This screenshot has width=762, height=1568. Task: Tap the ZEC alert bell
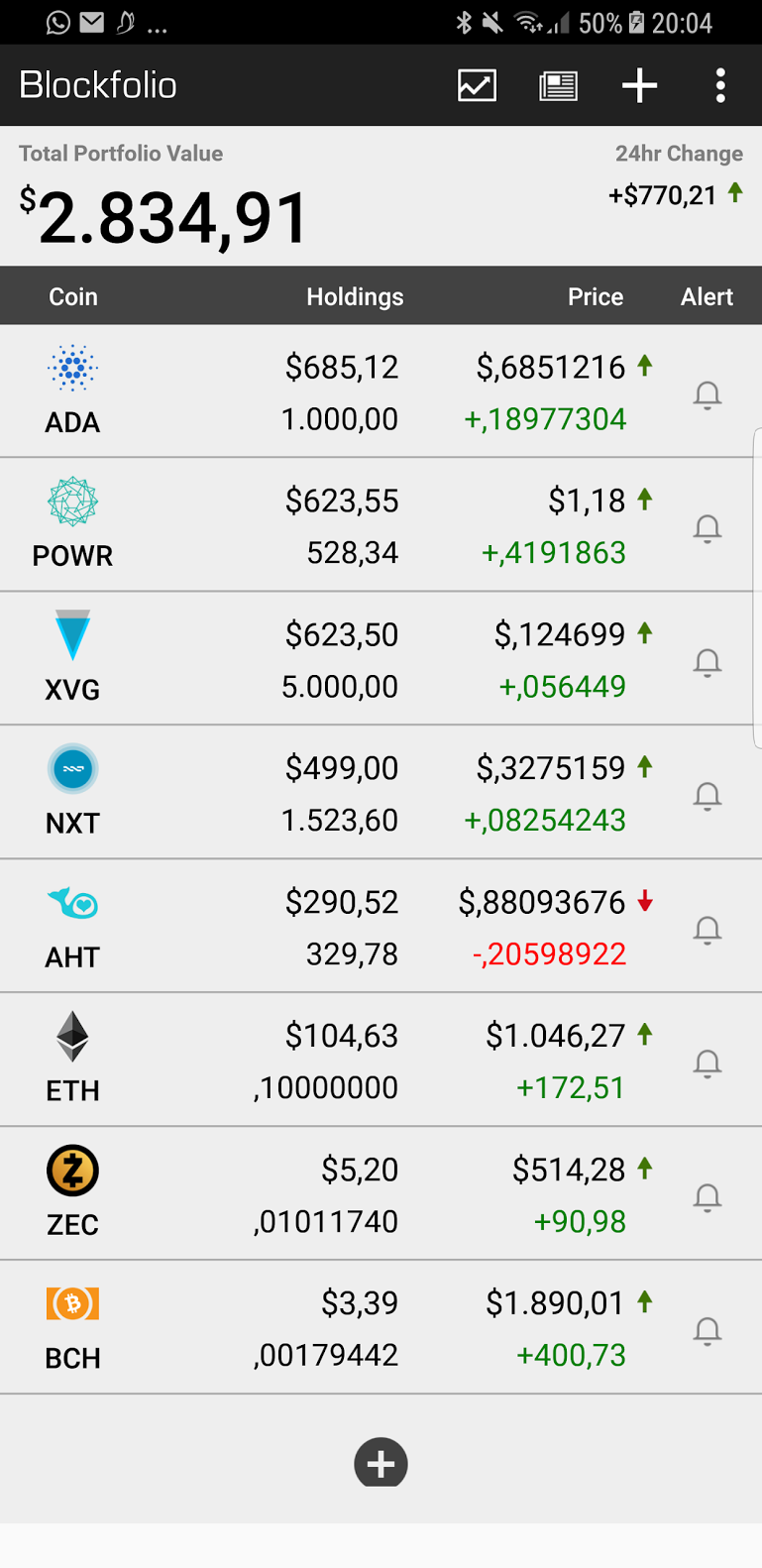[707, 1198]
